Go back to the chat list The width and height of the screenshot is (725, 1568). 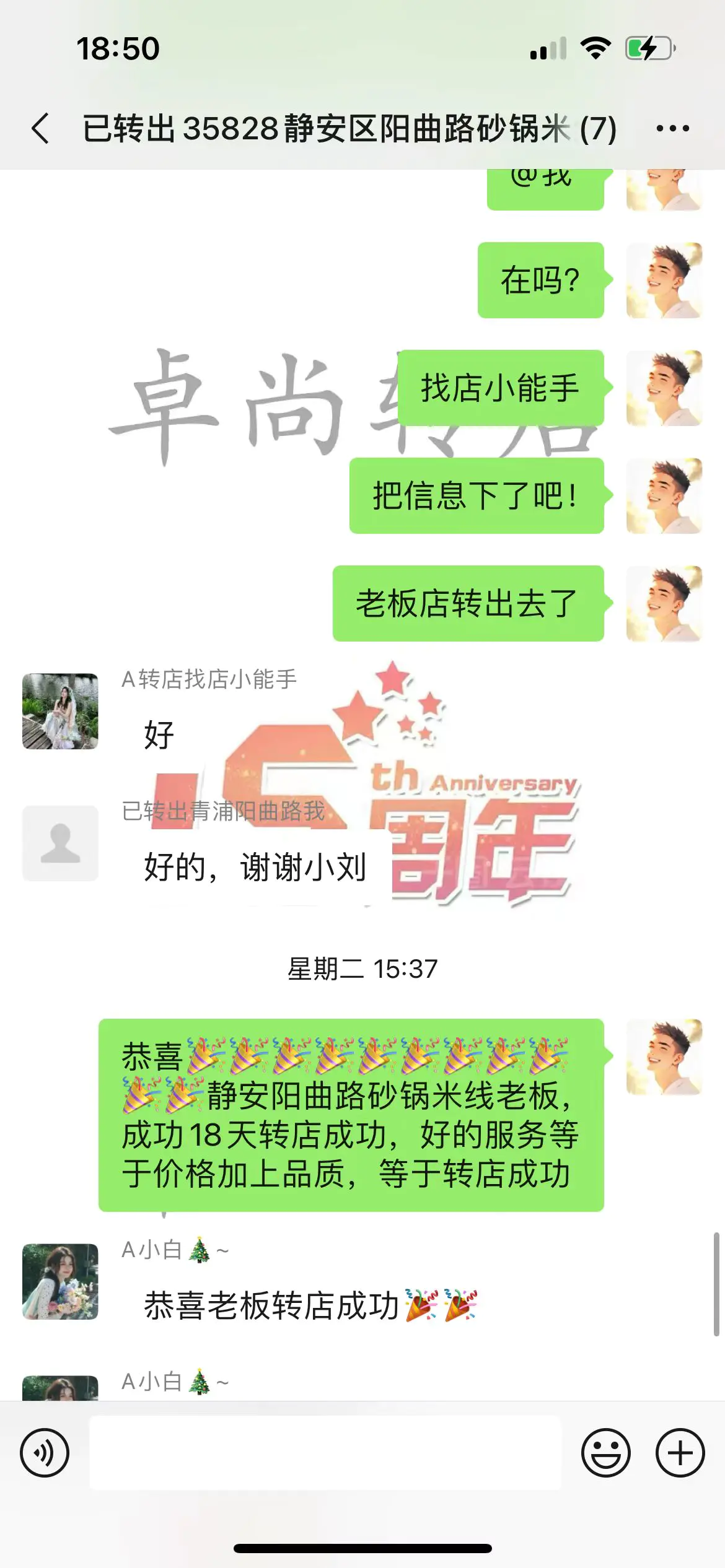(x=41, y=128)
